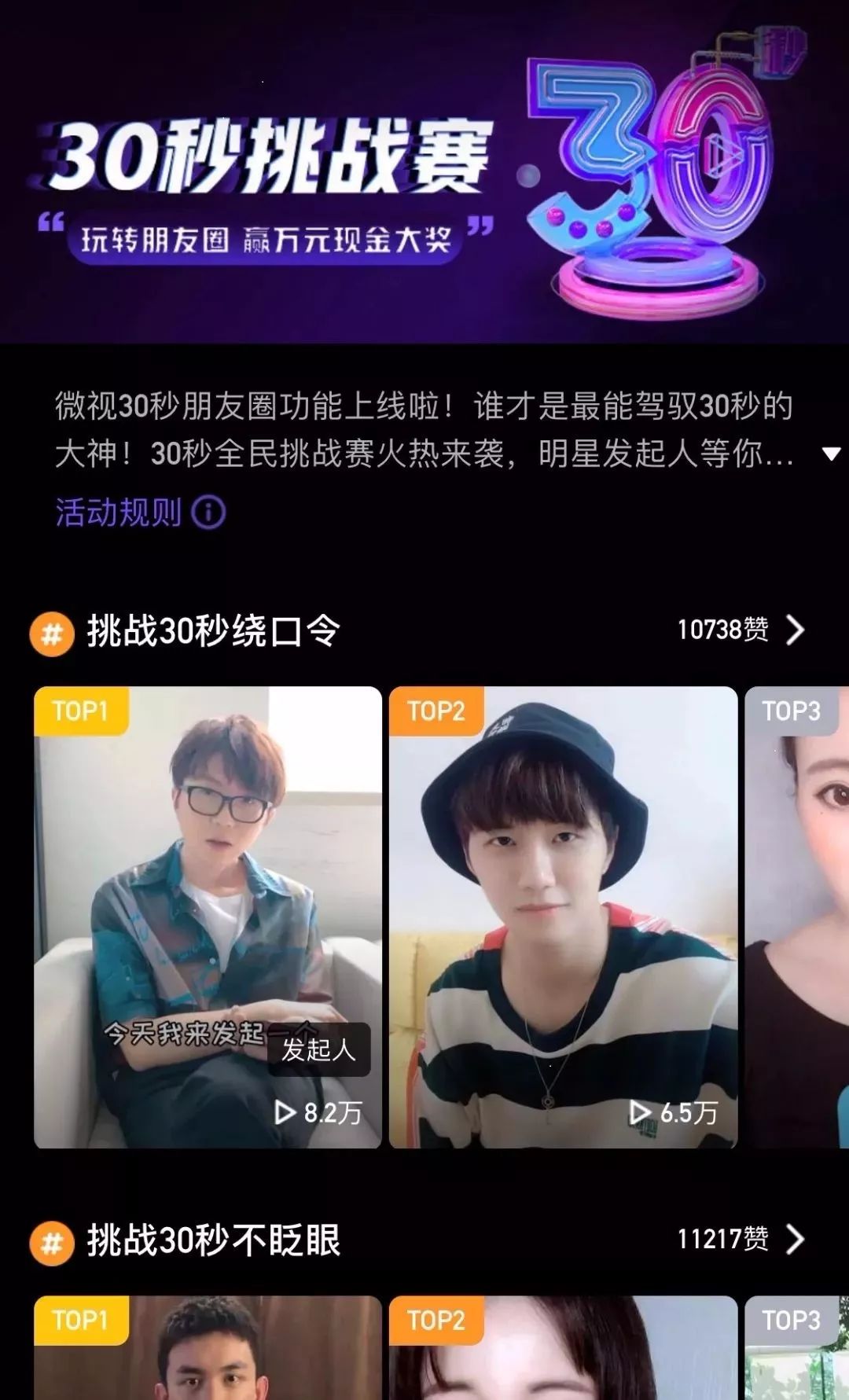Viewport: 849px width, 1400px height.
Task: Expand the full challenge description
Action: (830, 454)
